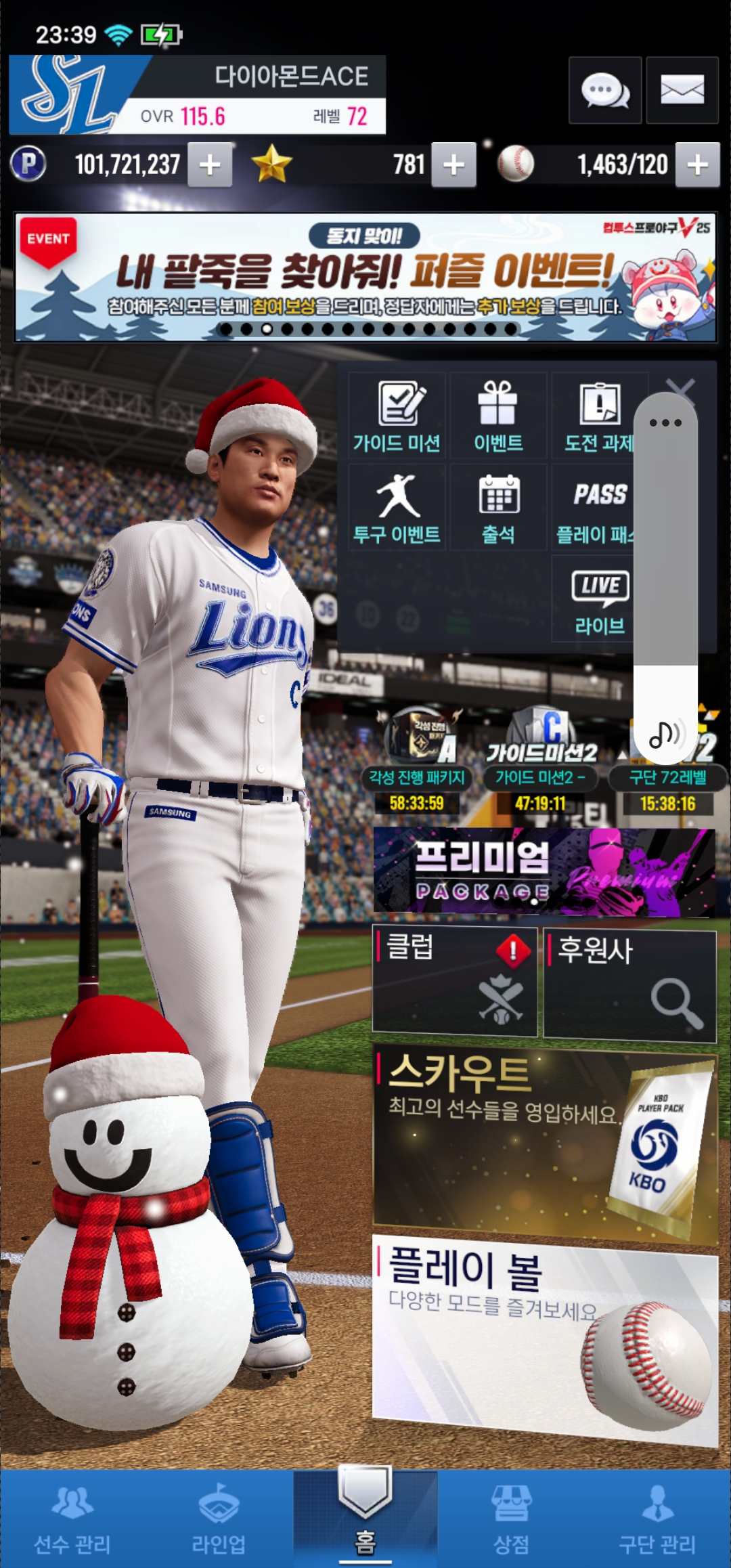Open the 스카우트 player pack card
This screenshot has height=1568, width=731.
[x=545, y=1144]
